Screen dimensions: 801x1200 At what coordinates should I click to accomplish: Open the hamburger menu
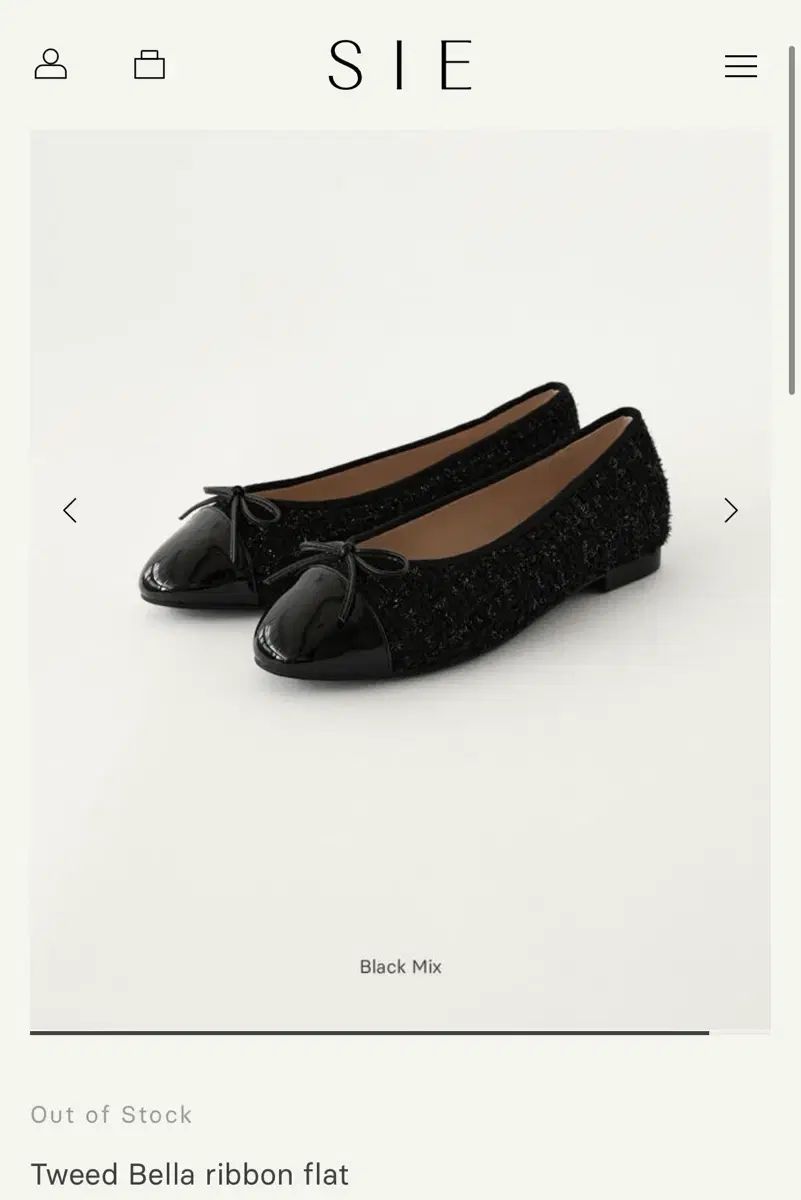tap(740, 66)
